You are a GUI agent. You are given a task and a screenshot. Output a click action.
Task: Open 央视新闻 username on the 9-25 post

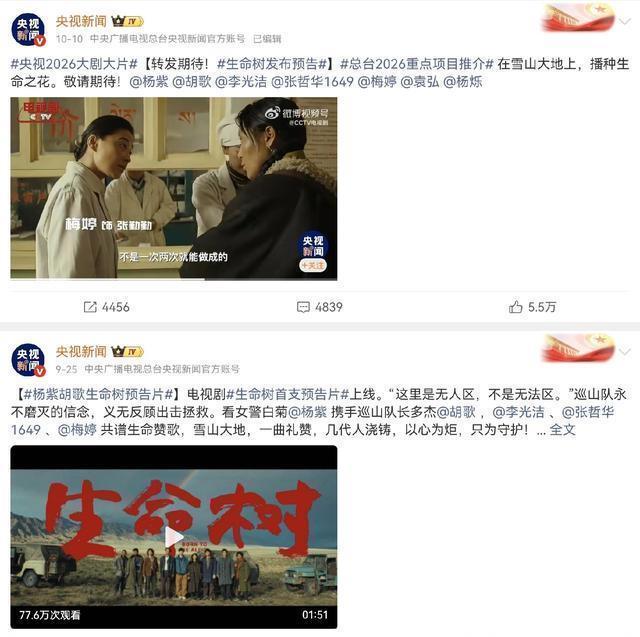(81, 352)
